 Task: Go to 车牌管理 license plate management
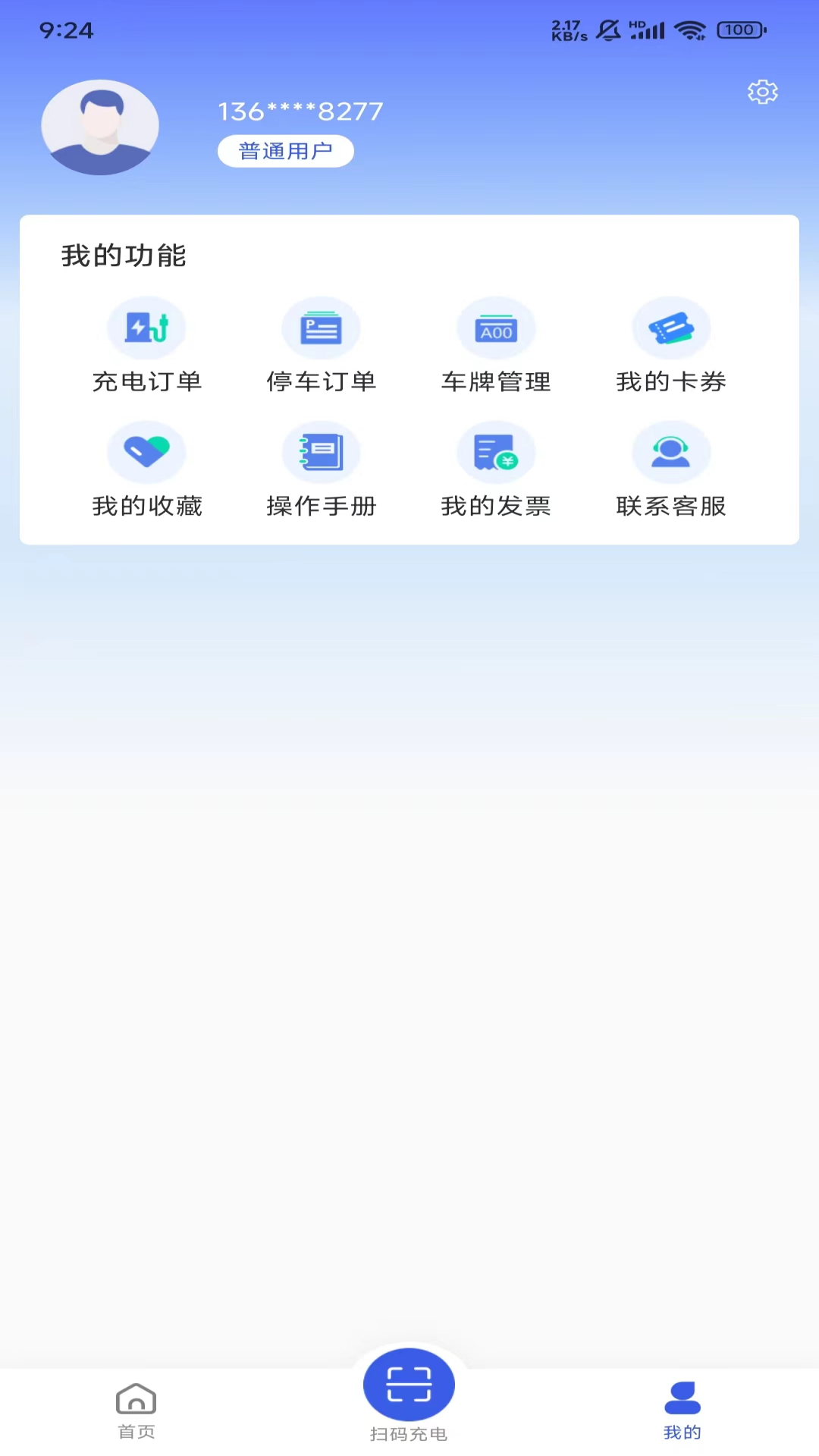coord(496,345)
